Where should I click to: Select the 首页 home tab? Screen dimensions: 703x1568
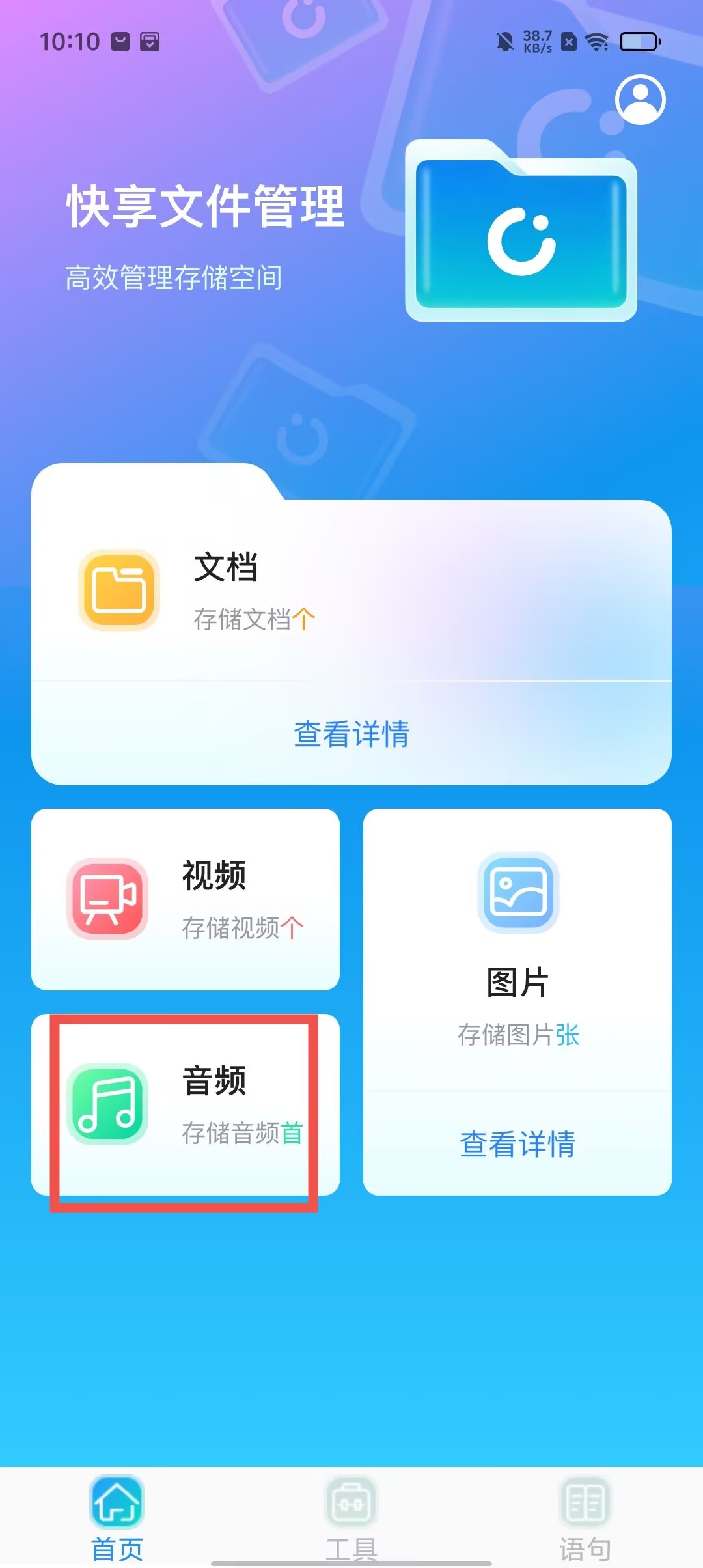(x=117, y=1517)
